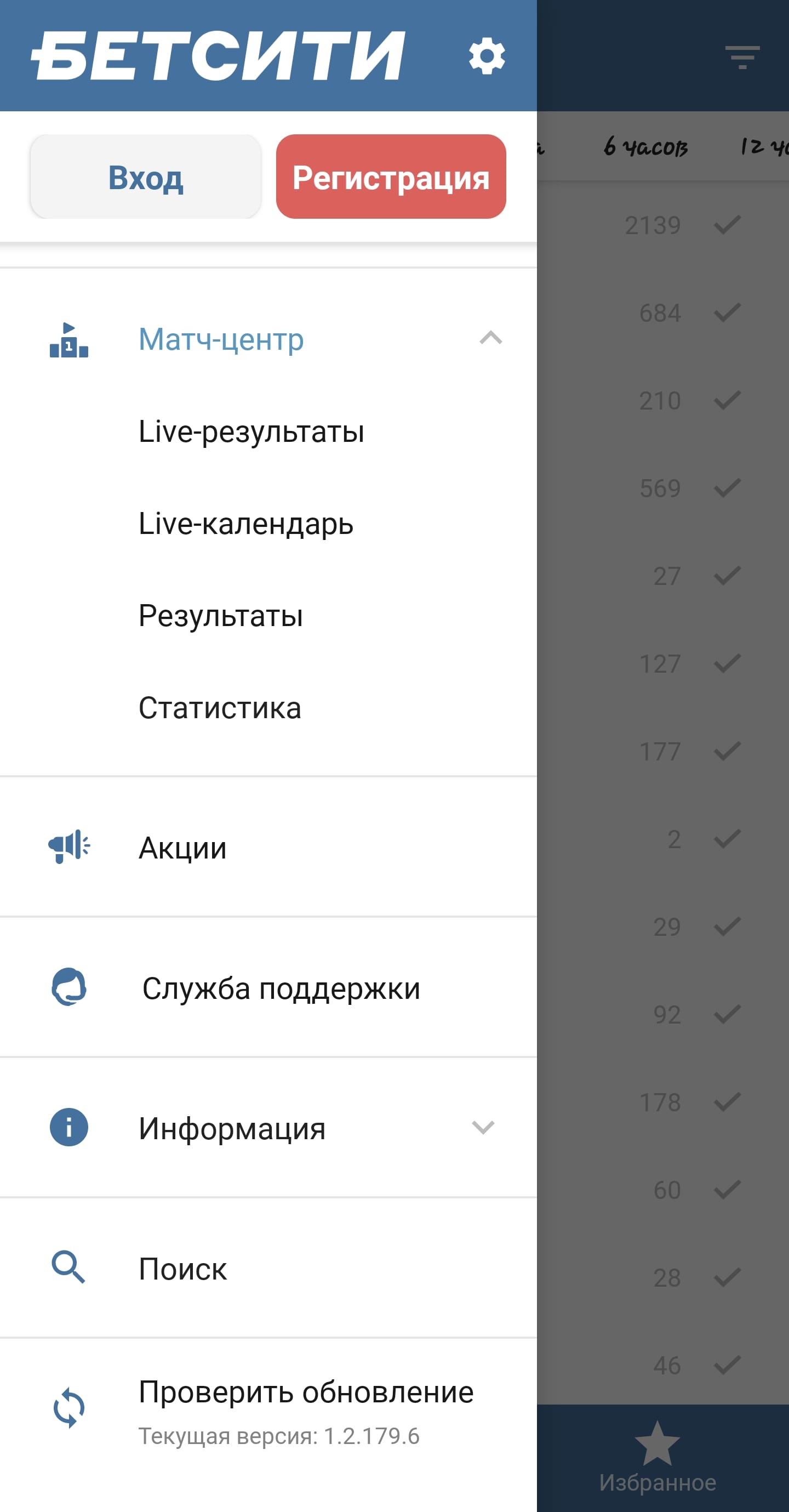789x1512 pixels.
Task: Contact Служба поддержки
Action: (281, 988)
